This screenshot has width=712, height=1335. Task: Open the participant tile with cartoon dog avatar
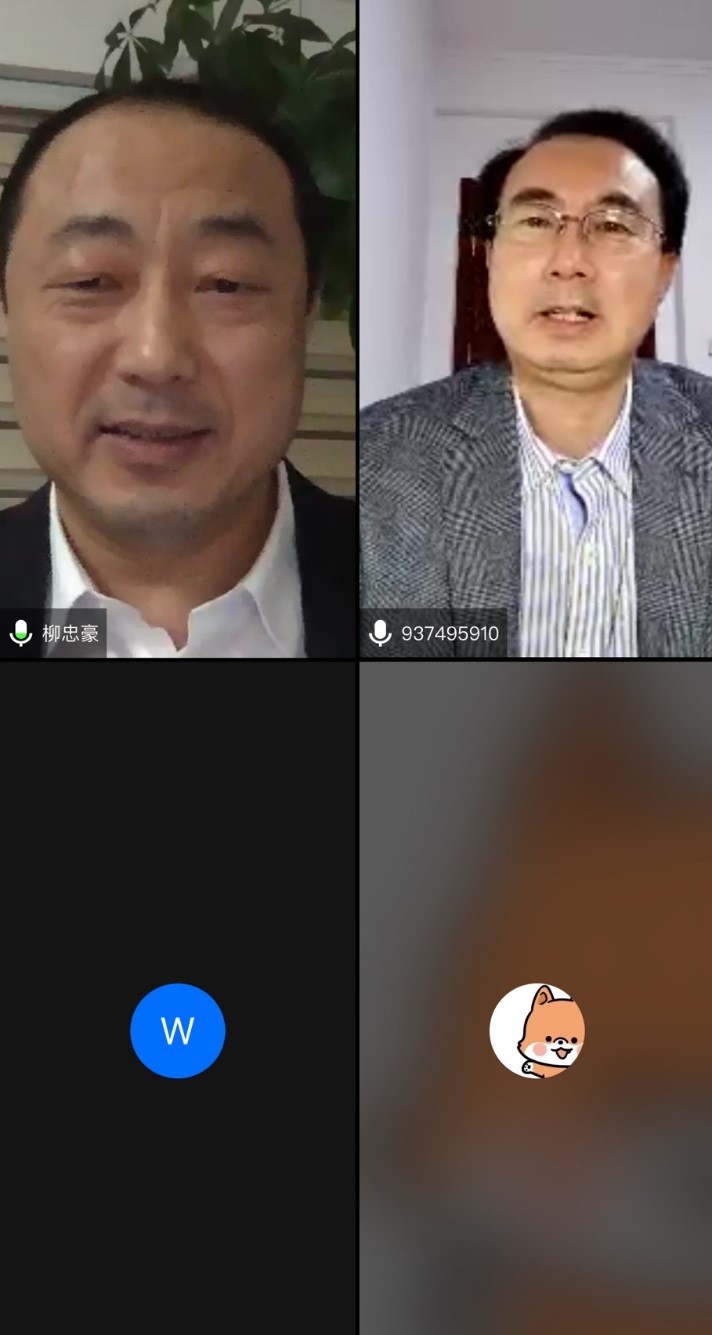tap(537, 1030)
